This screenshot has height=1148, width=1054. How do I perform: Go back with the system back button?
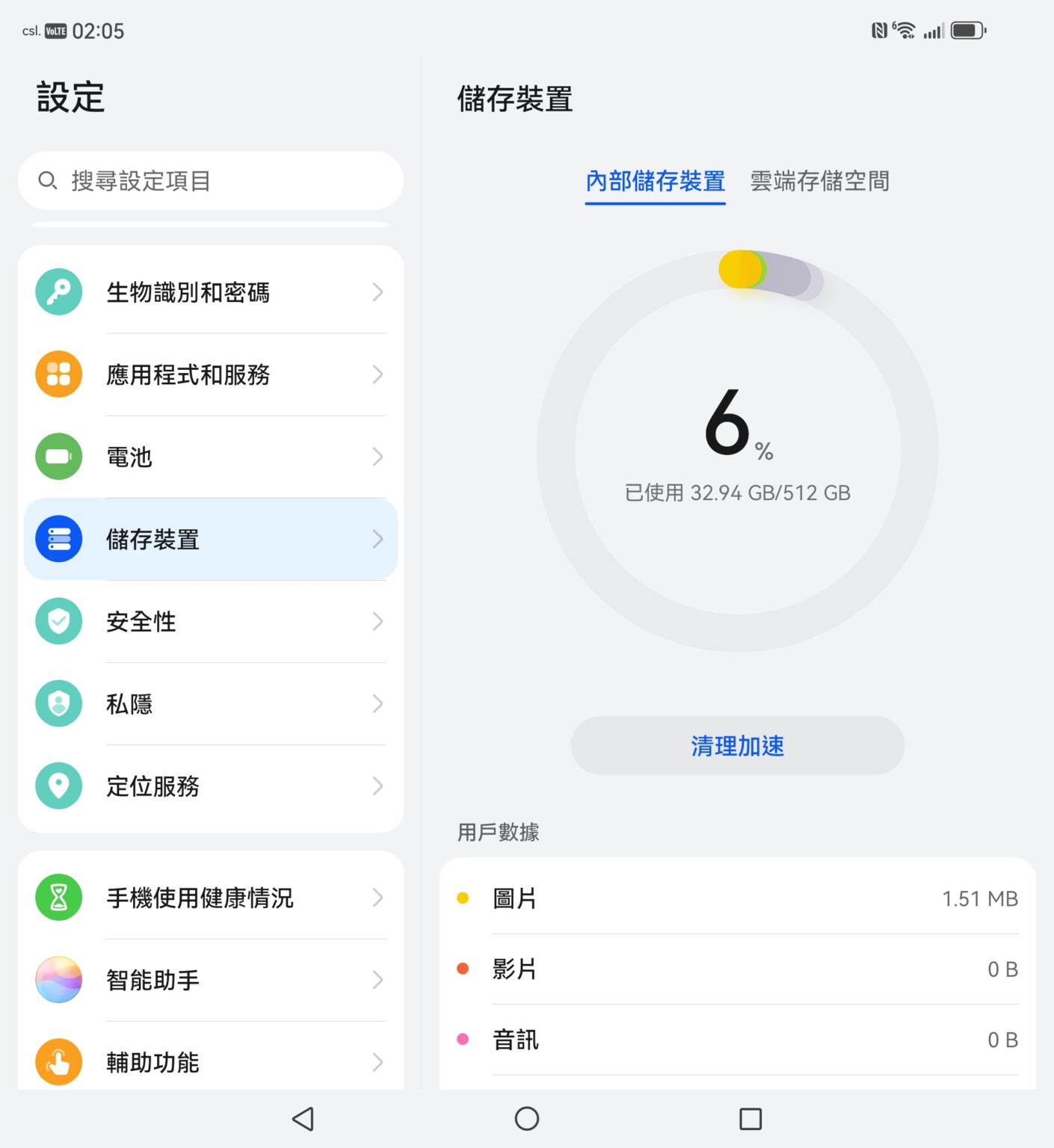303,1119
